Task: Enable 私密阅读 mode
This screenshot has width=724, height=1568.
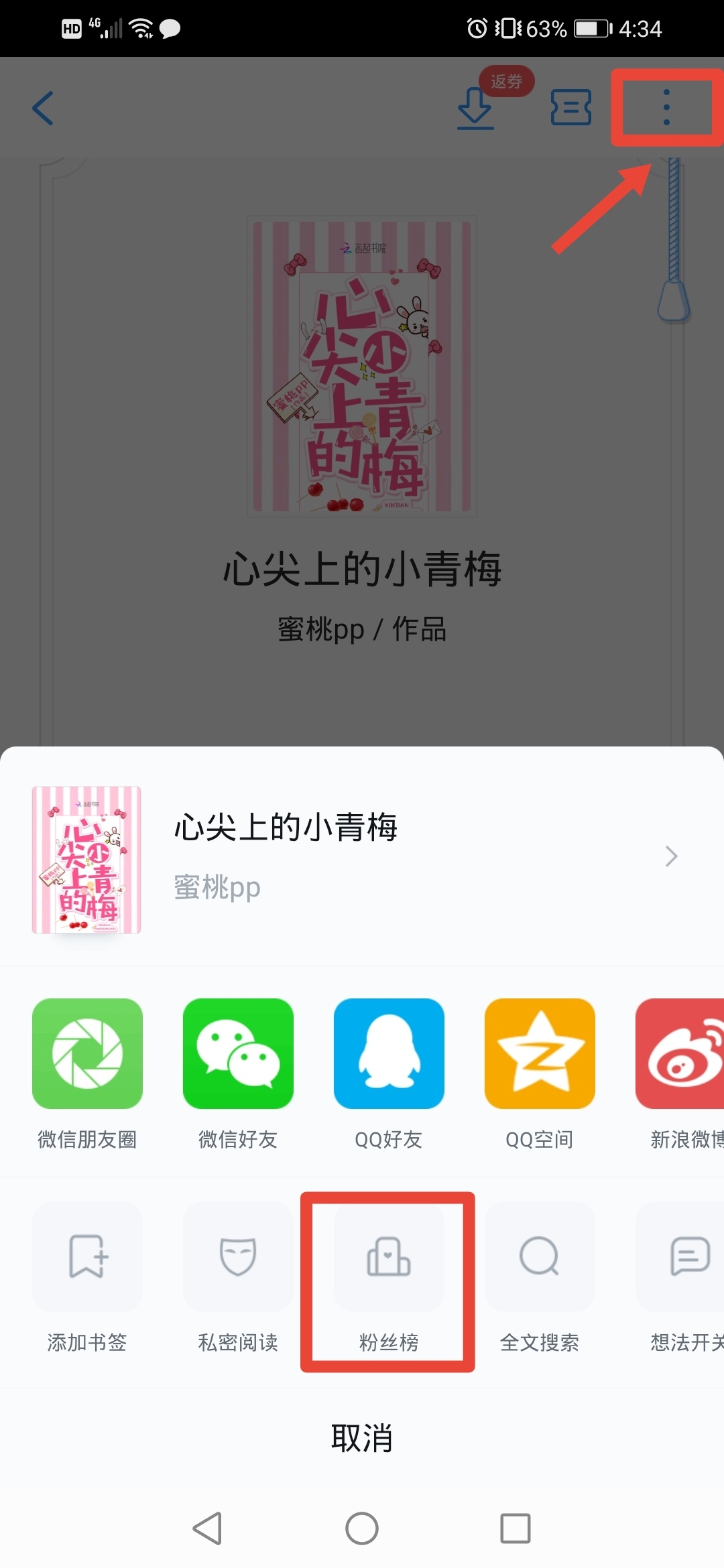Action: [238, 1257]
